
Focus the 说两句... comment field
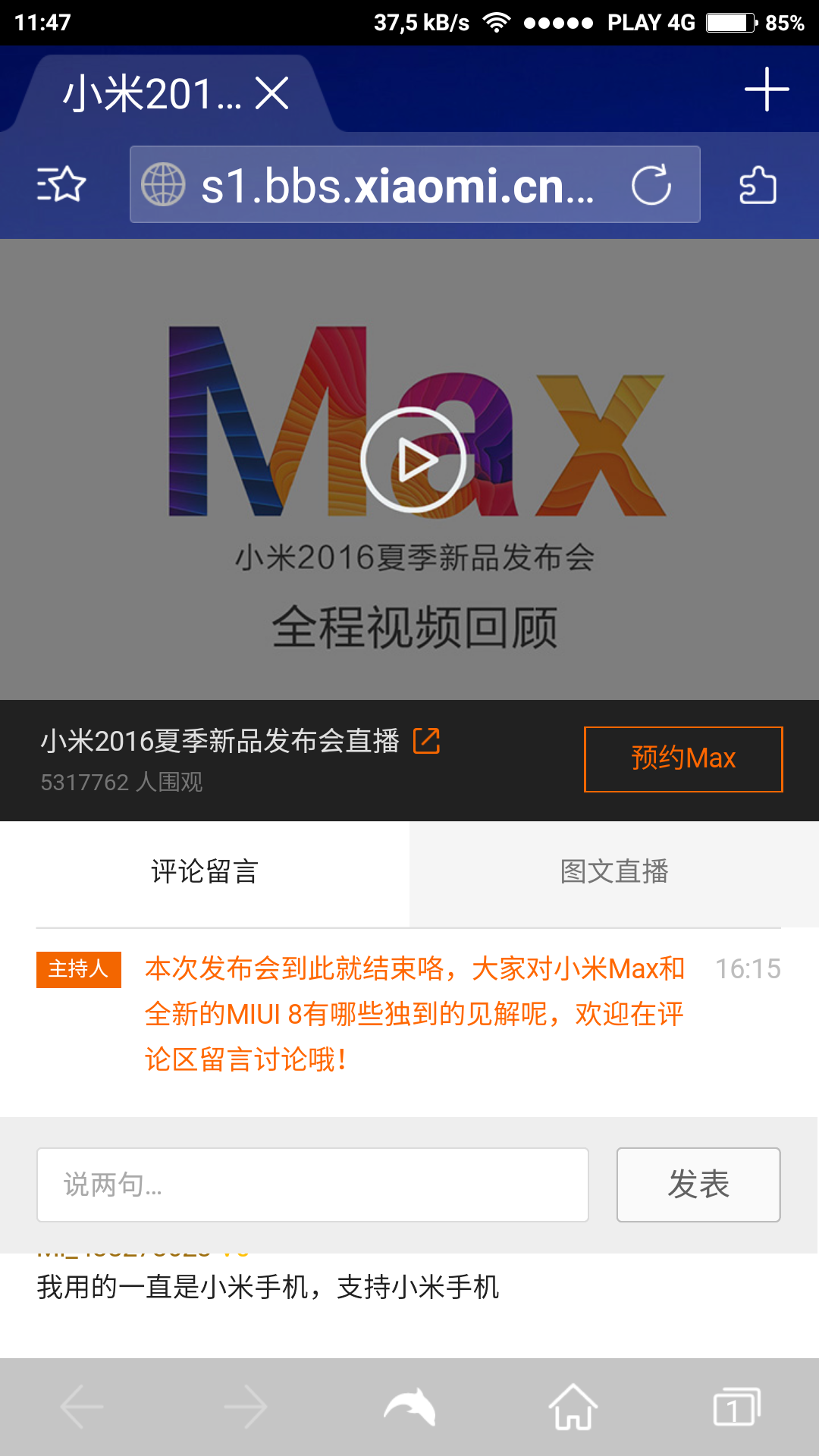(x=312, y=1185)
